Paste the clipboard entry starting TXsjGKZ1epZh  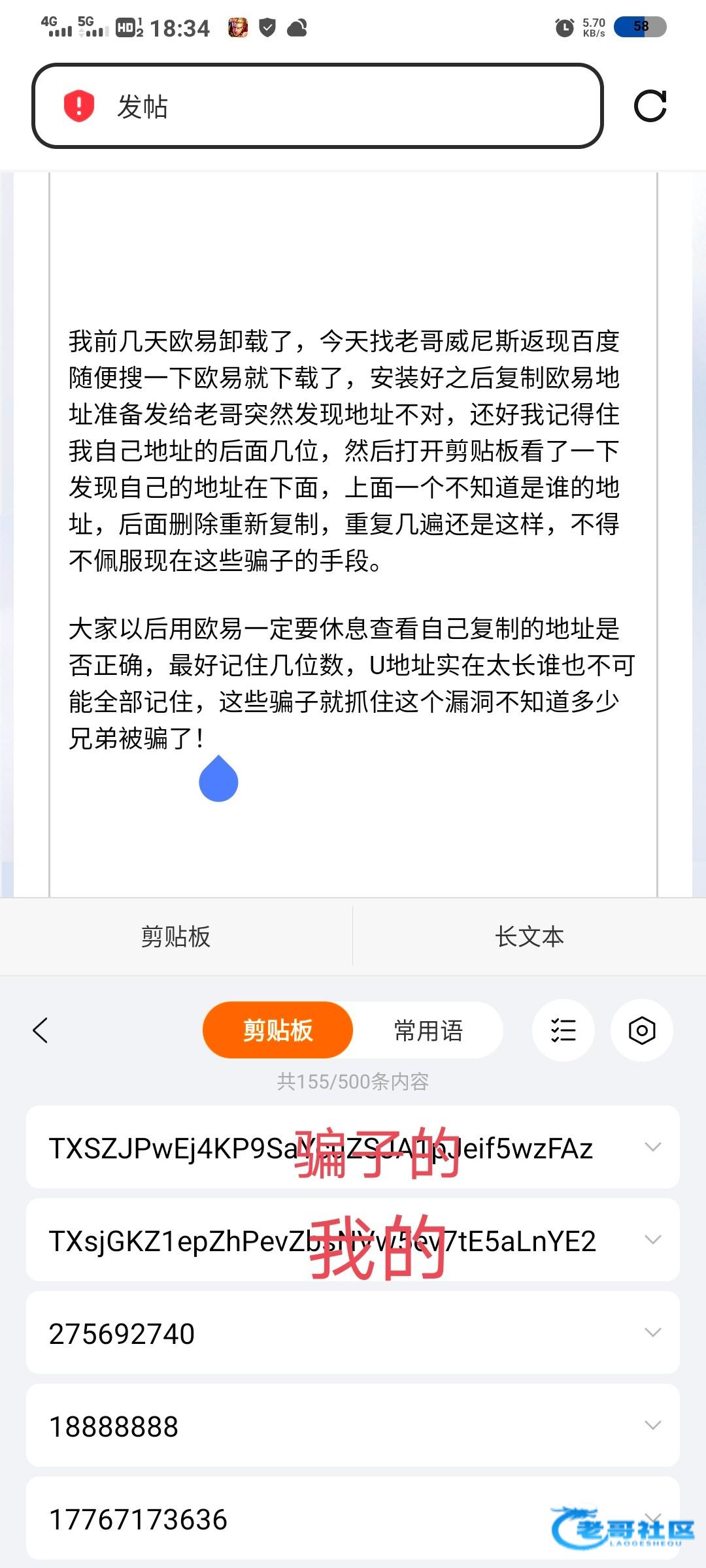click(320, 1241)
